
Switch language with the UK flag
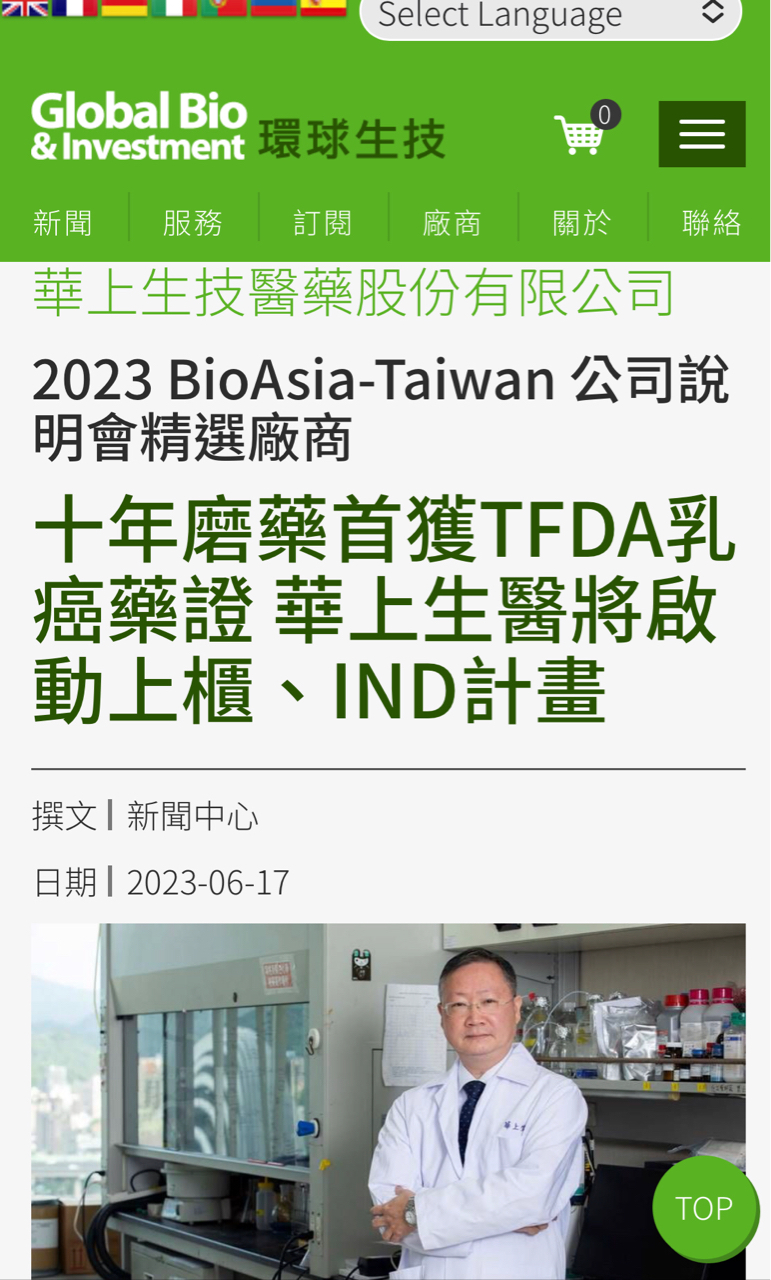pyautogui.click(x=24, y=7)
